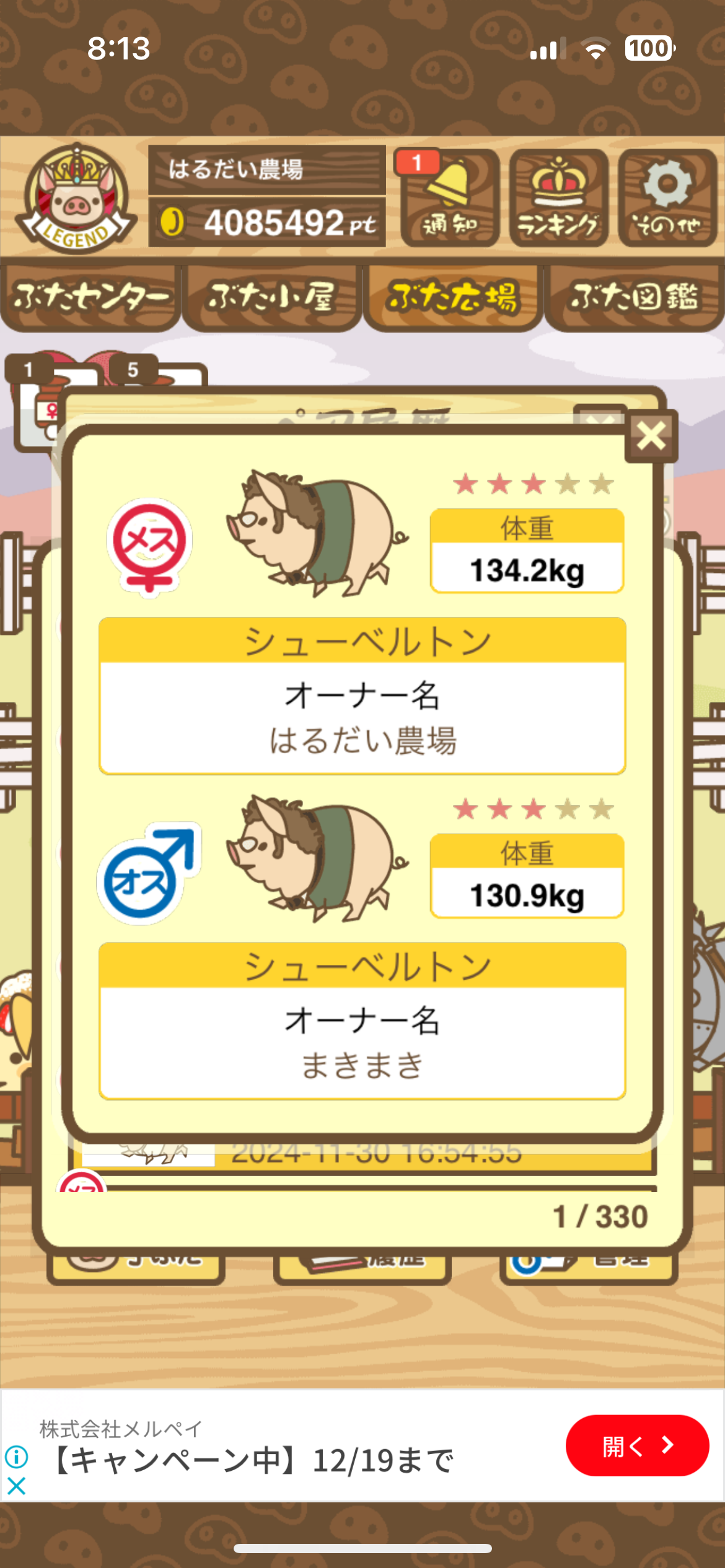The width and height of the screenshot is (725, 1568).
Task: Open the ad info icon
Action: tap(16, 1457)
